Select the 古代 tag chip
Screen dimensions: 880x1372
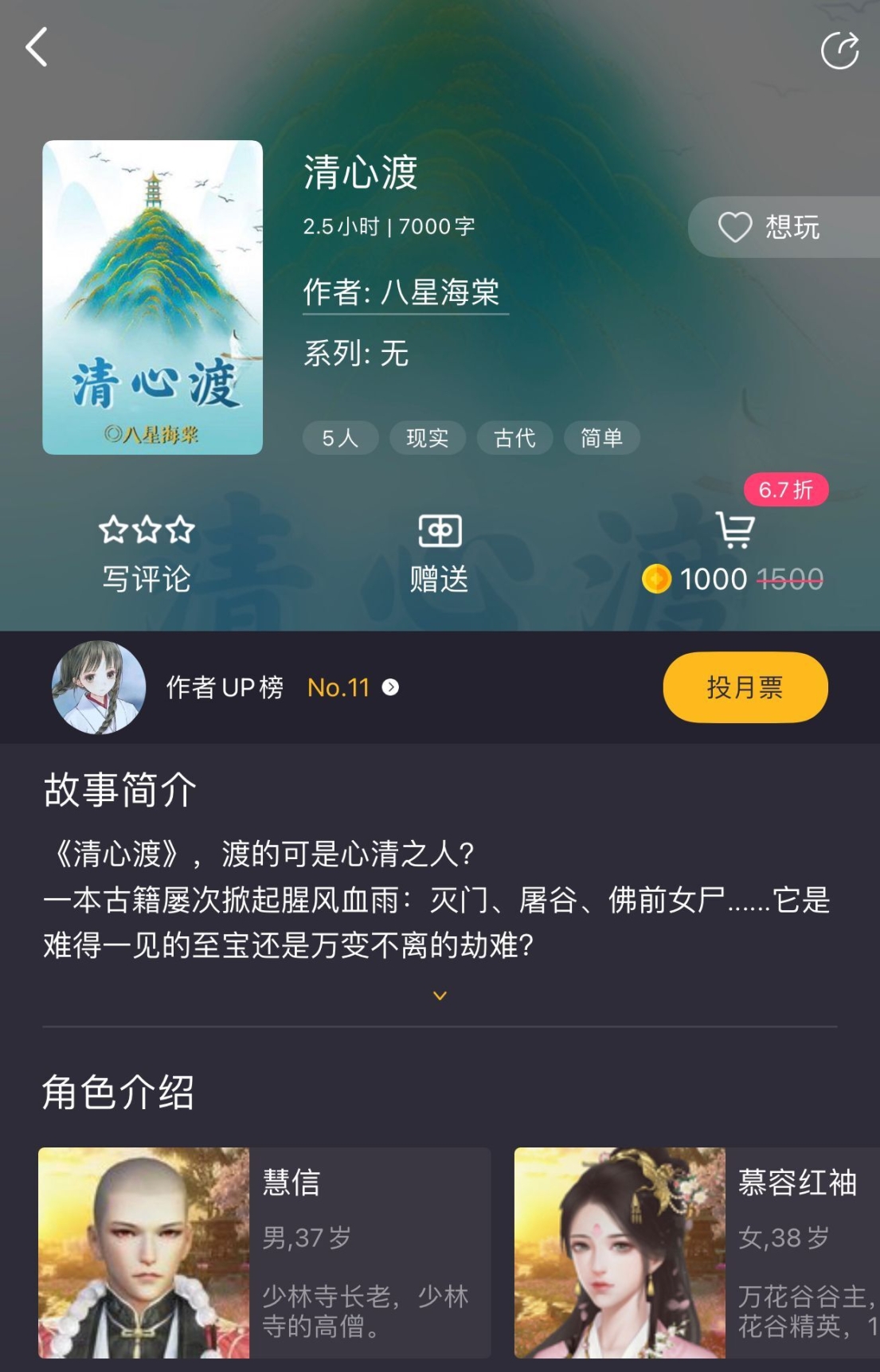click(x=514, y=438)
